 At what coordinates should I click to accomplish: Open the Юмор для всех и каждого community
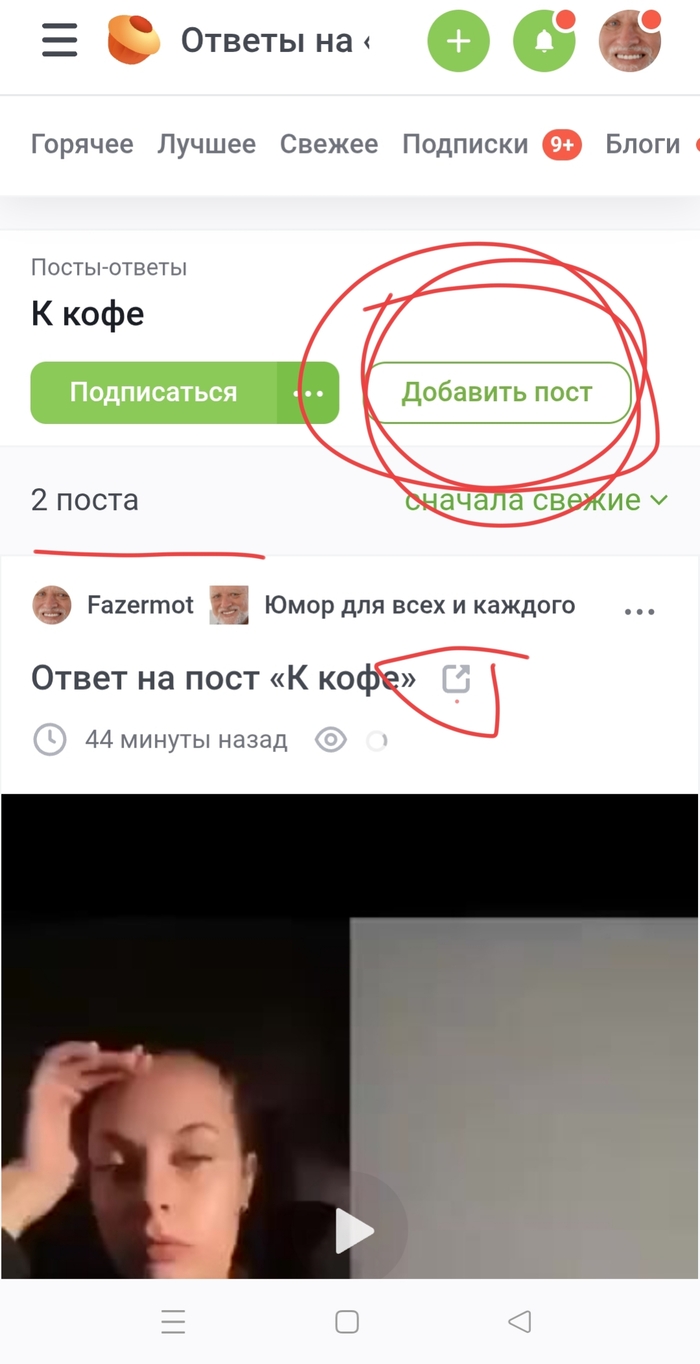[x=418, y=605]
